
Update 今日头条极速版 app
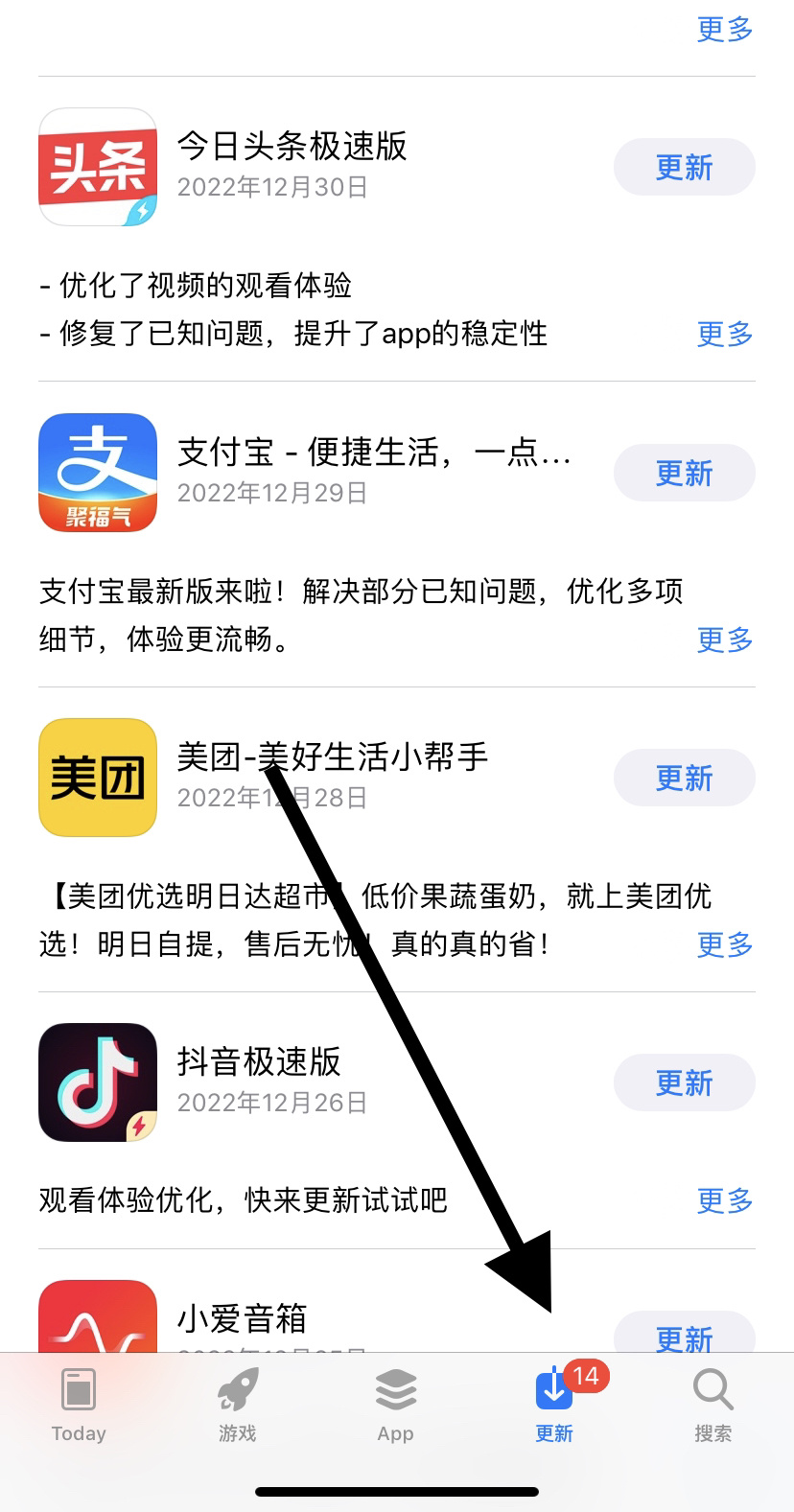[x=684, y=168]
